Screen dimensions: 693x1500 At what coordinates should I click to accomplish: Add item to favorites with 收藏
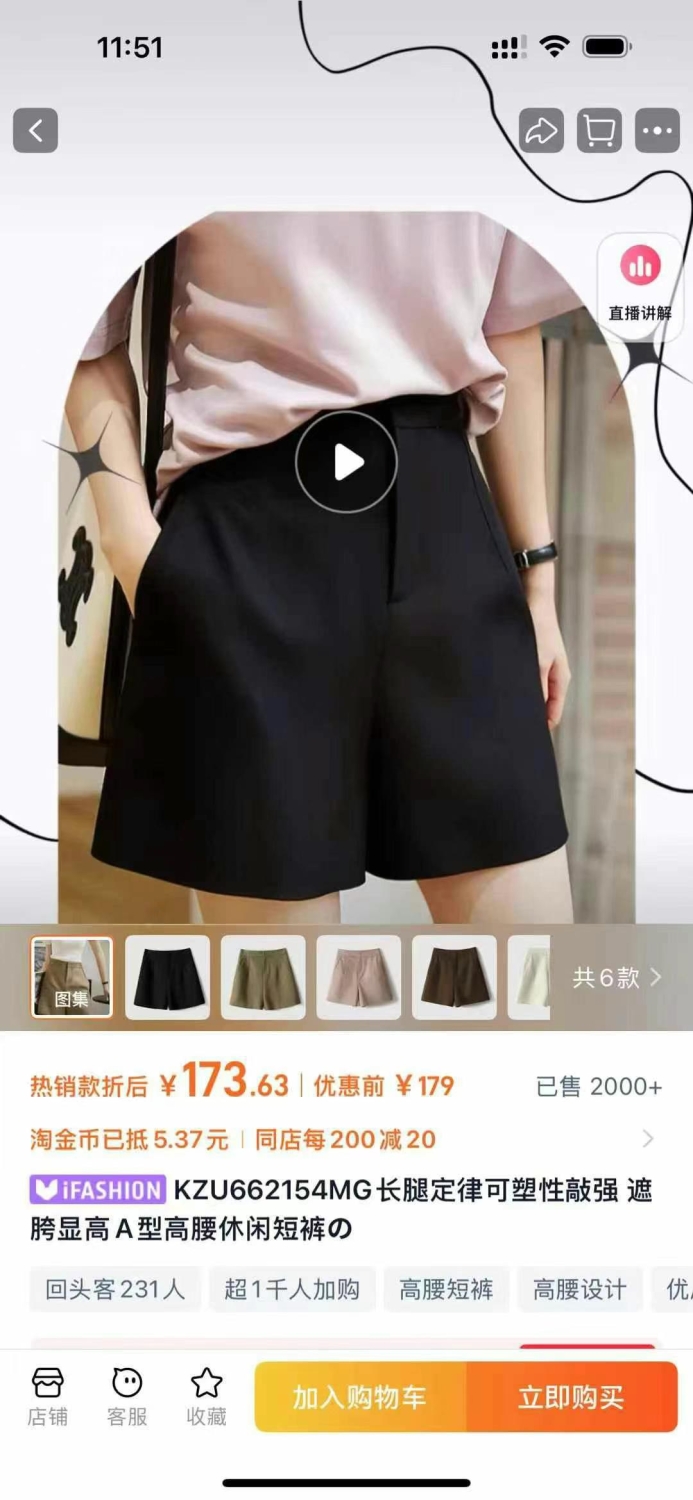(206, 1397)
